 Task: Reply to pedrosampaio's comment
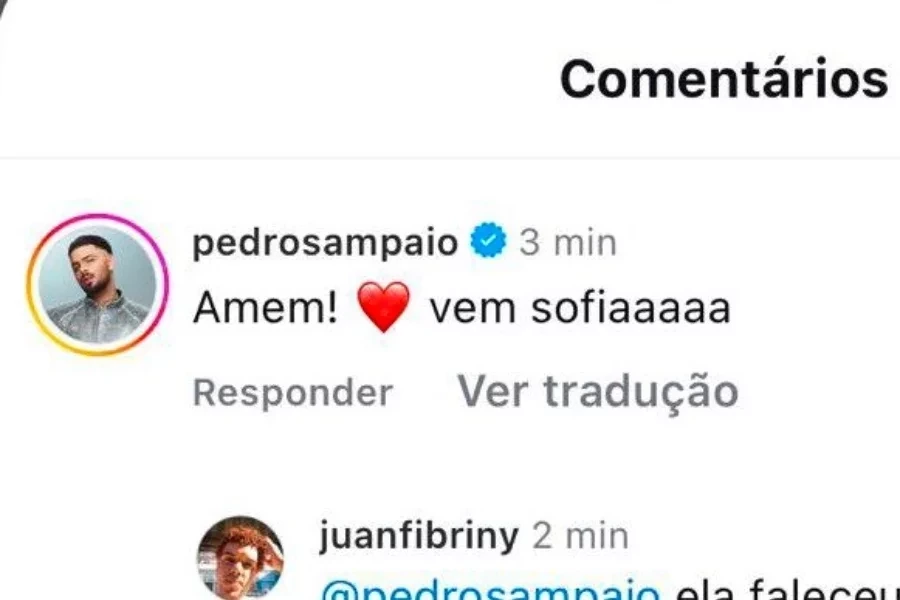click(292, 392)
